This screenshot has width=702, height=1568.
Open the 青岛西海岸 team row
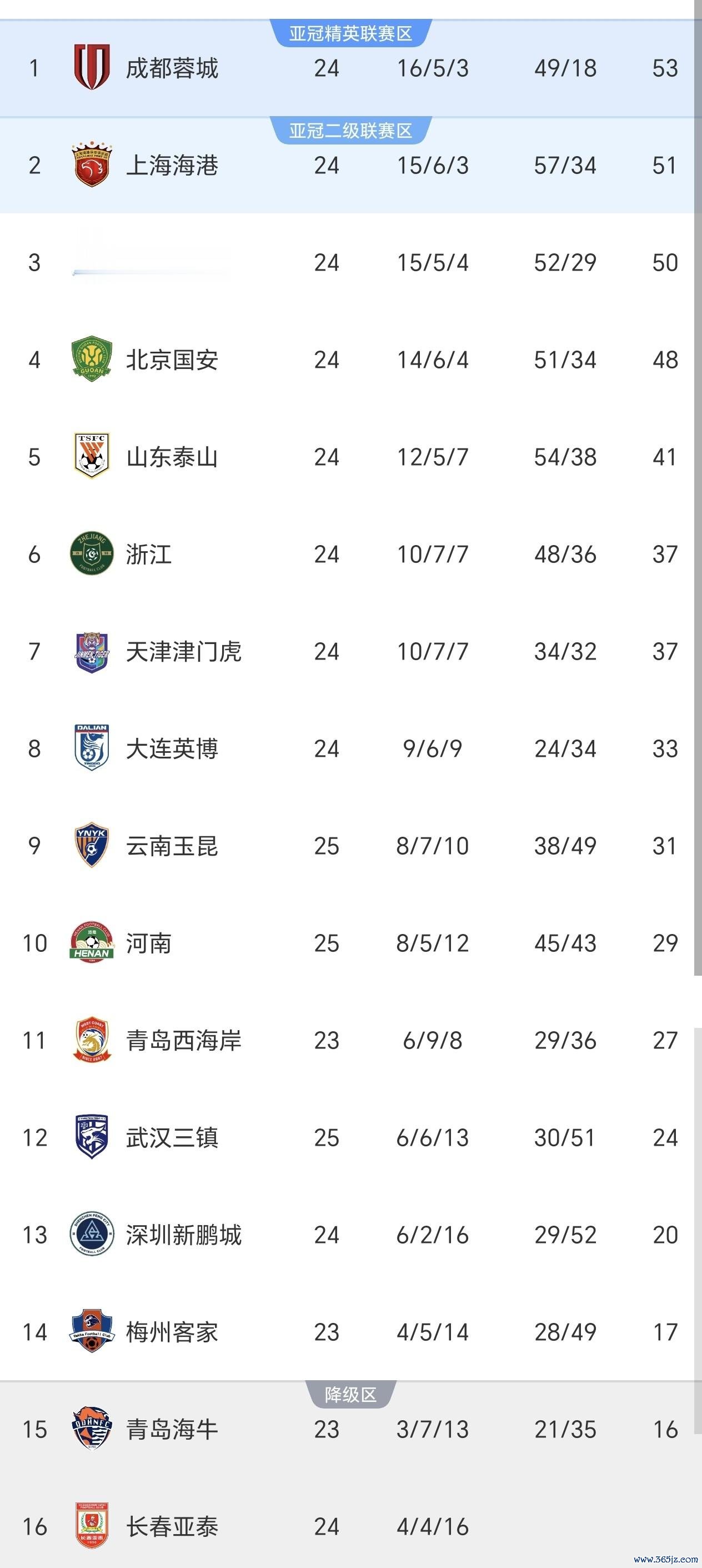click(183, 1040)
